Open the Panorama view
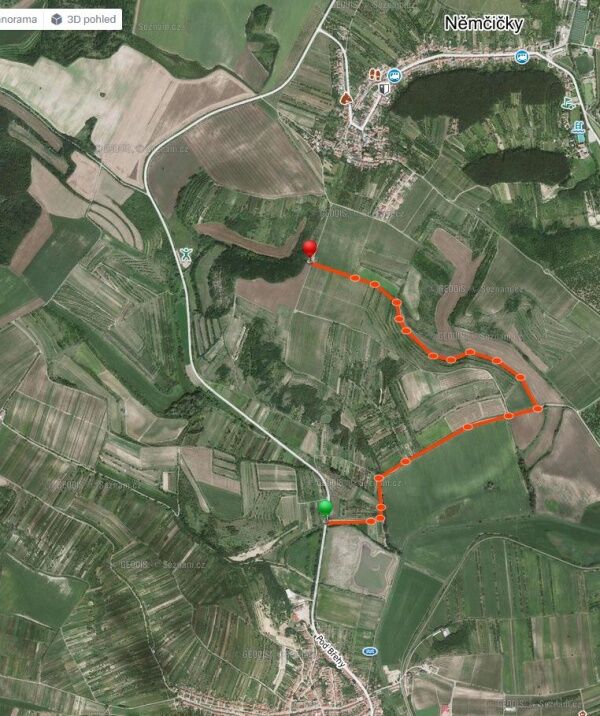 click(18, 19)
